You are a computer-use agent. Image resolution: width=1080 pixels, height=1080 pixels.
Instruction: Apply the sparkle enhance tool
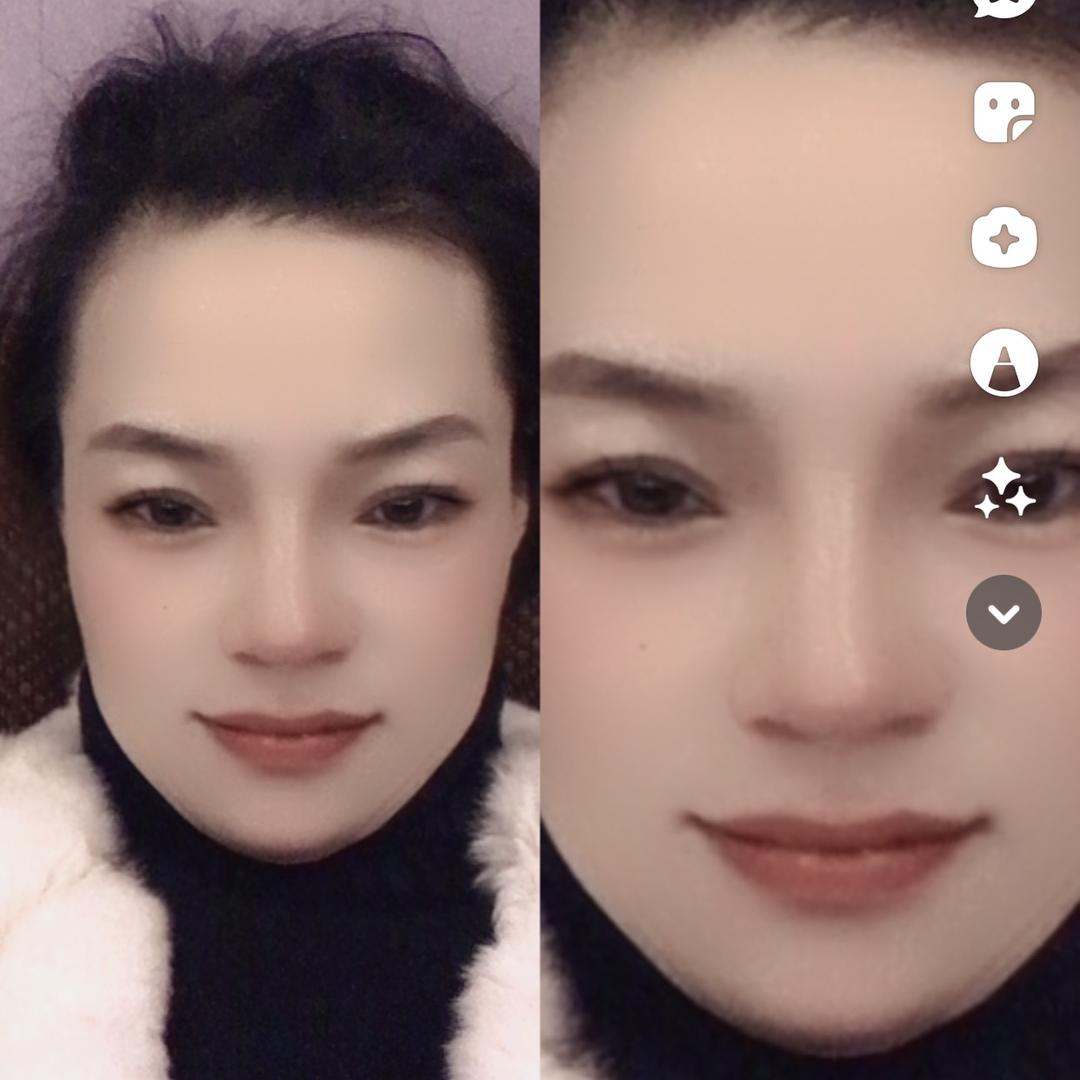pos(1004,490)
